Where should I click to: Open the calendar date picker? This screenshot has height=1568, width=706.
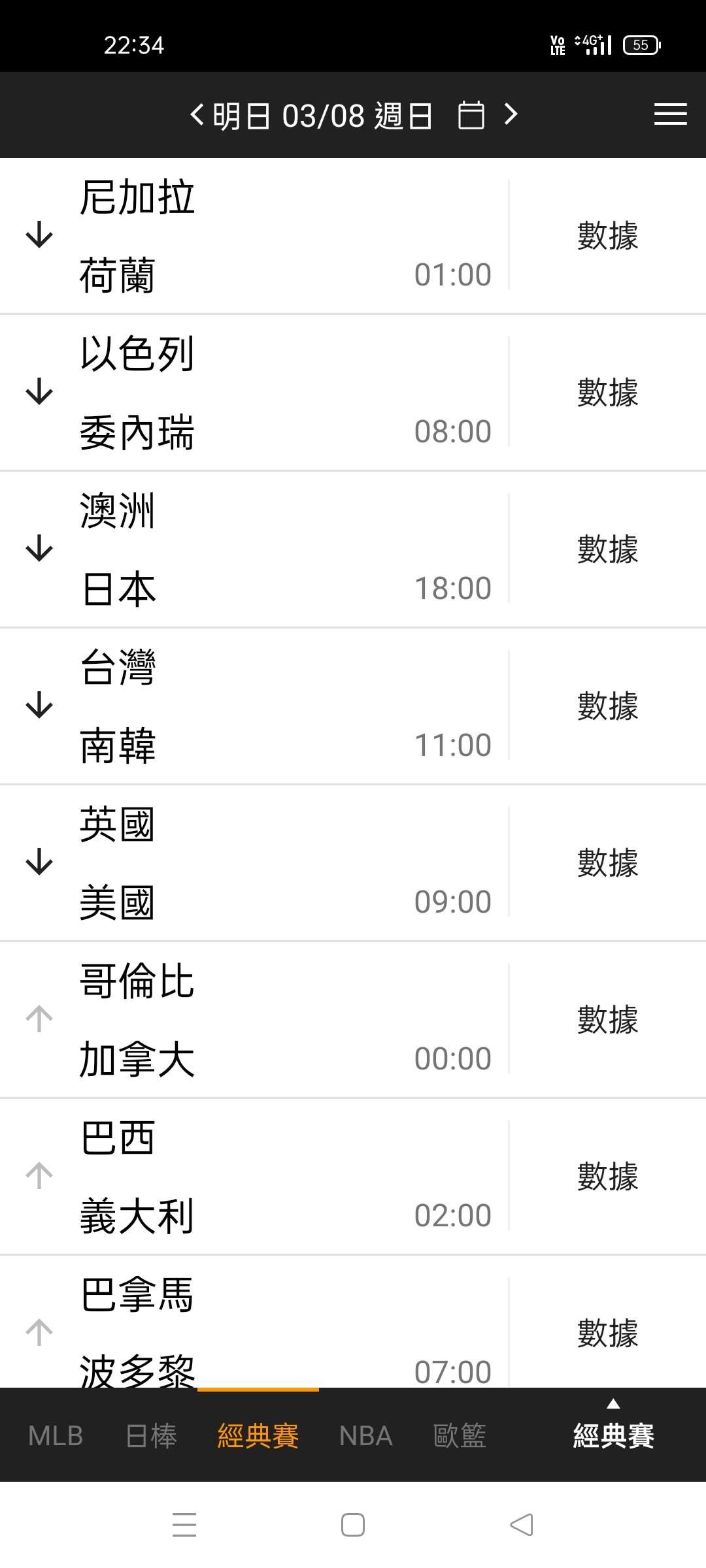tap(471, 116)
